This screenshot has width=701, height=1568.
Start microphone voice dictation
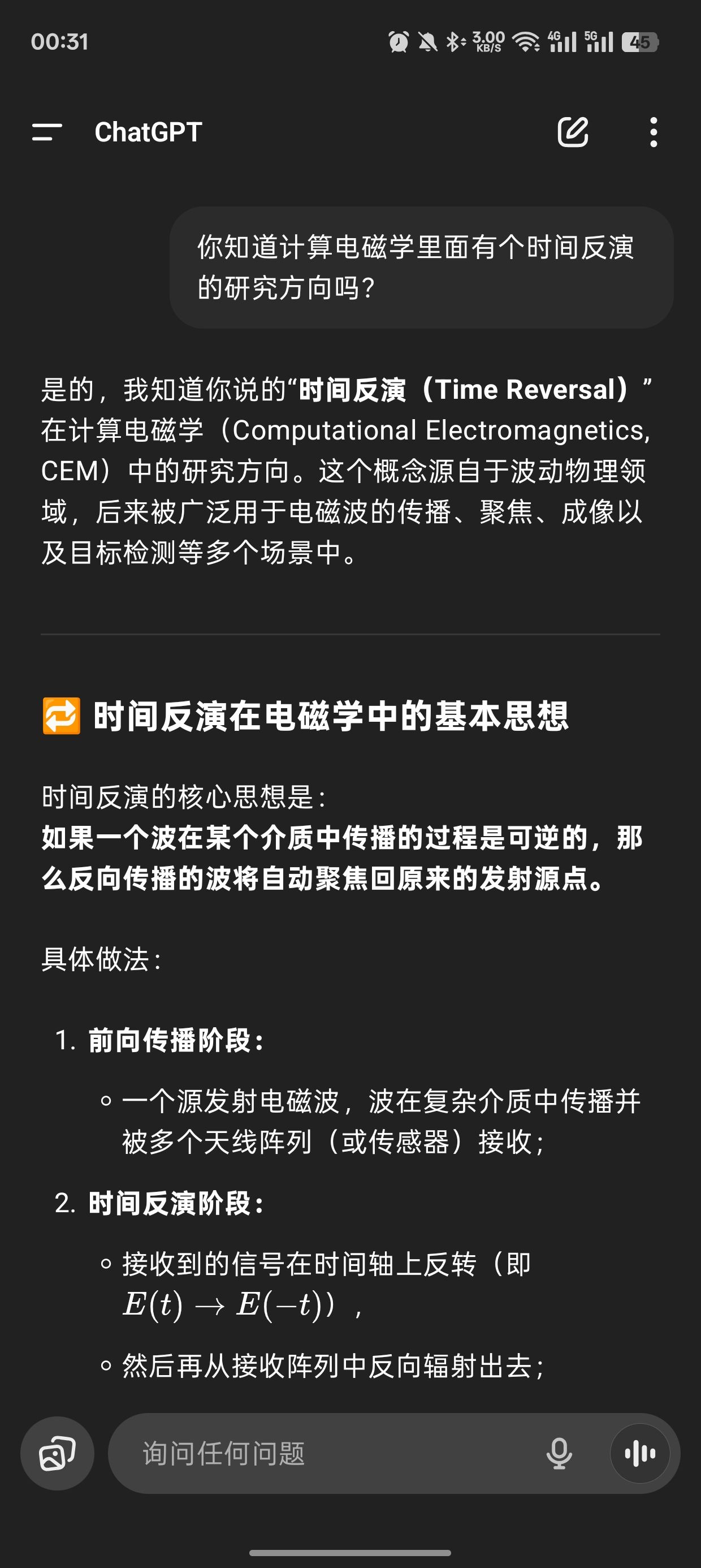click(x=559, y=1453)
